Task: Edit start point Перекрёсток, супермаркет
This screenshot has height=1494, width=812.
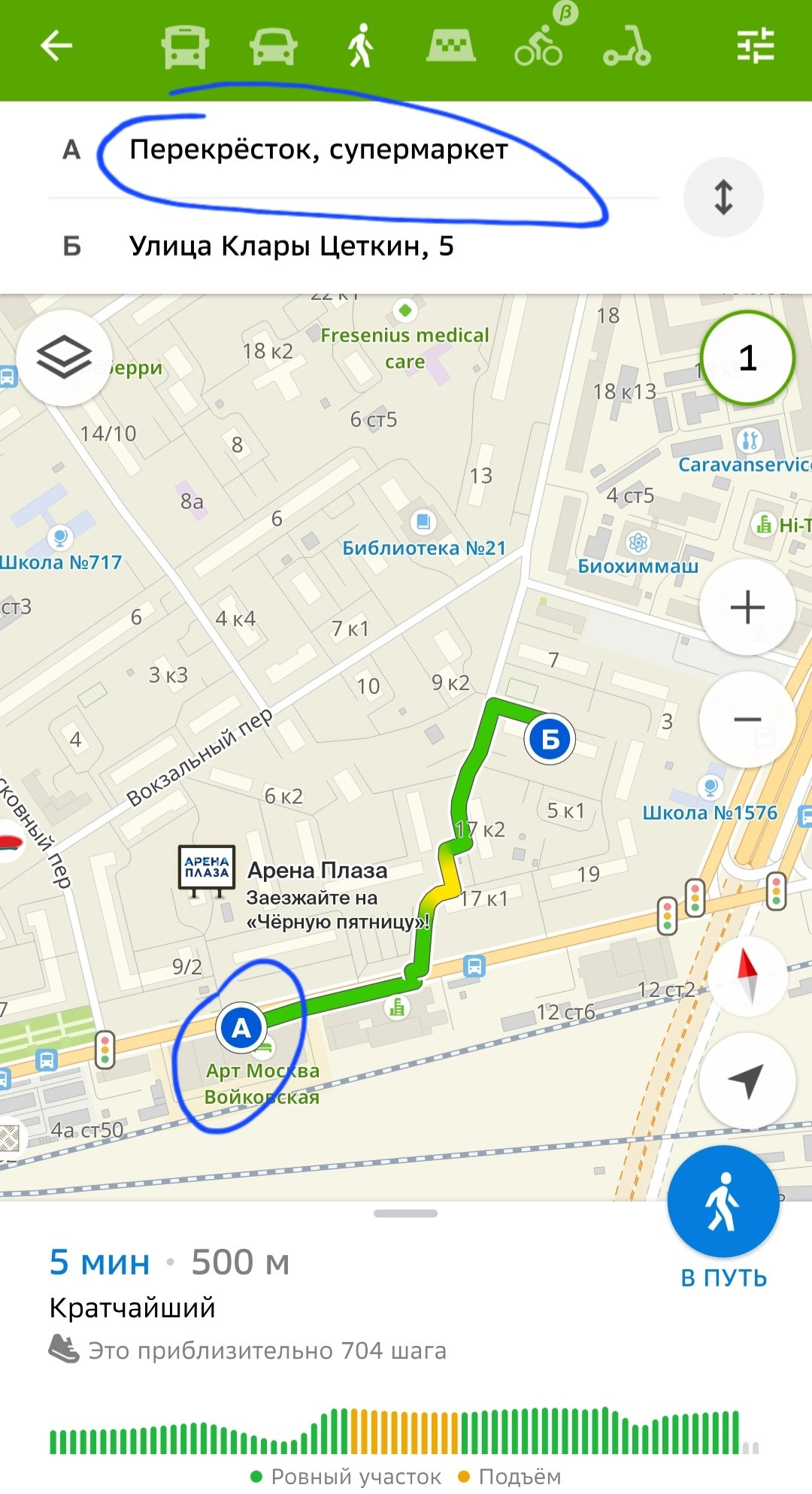Action: coord(319,150)
